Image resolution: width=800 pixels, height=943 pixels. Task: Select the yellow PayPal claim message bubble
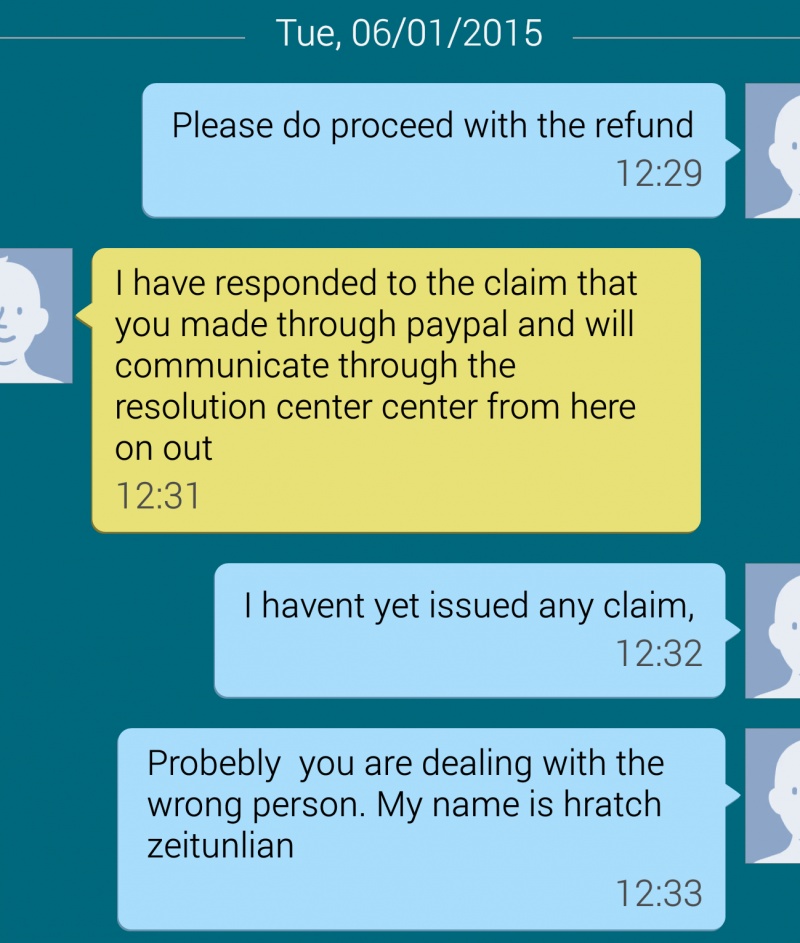click(396, 390)
